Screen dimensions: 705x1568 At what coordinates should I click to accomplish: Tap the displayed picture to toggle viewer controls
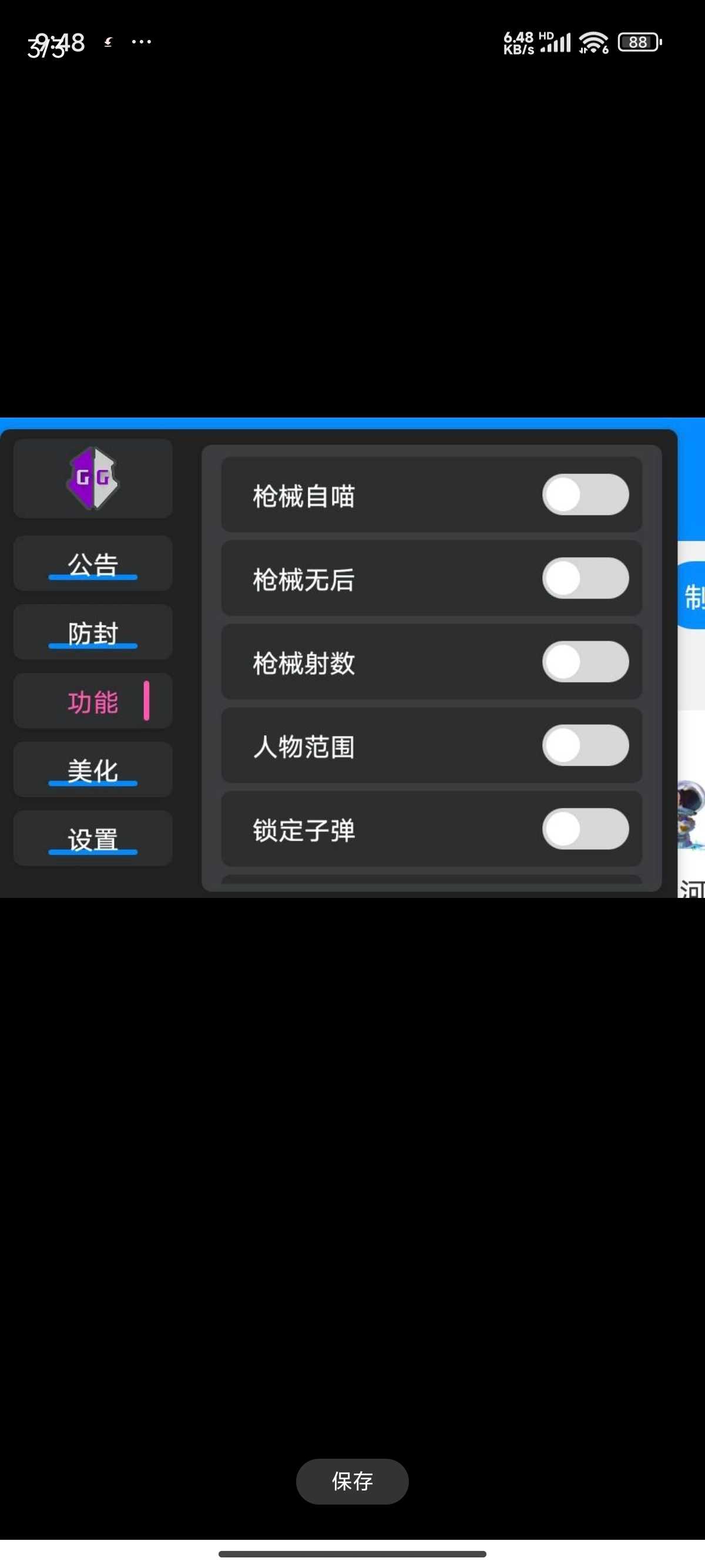pos(352,657)
